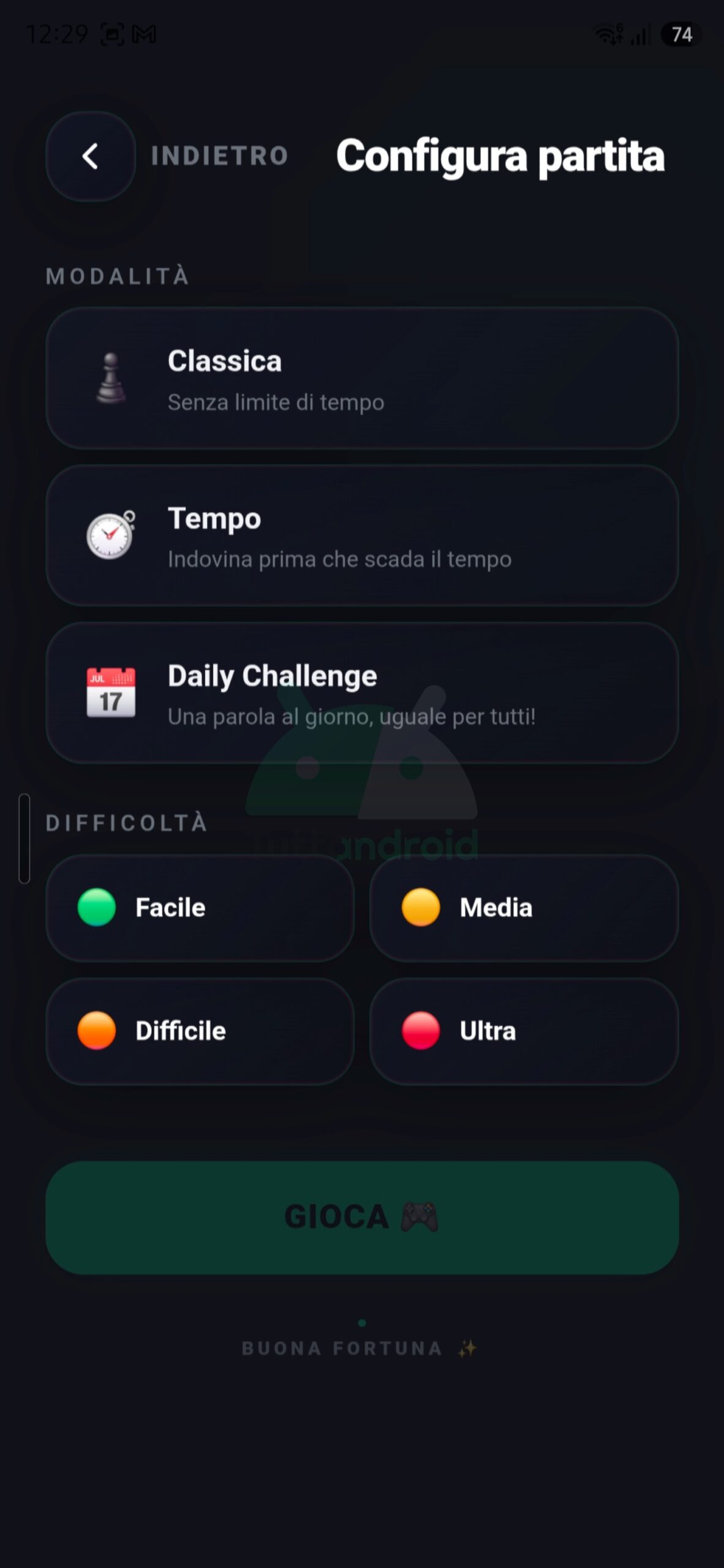
Task: Set difficulty to Media
Action: (x=524, y=908)
